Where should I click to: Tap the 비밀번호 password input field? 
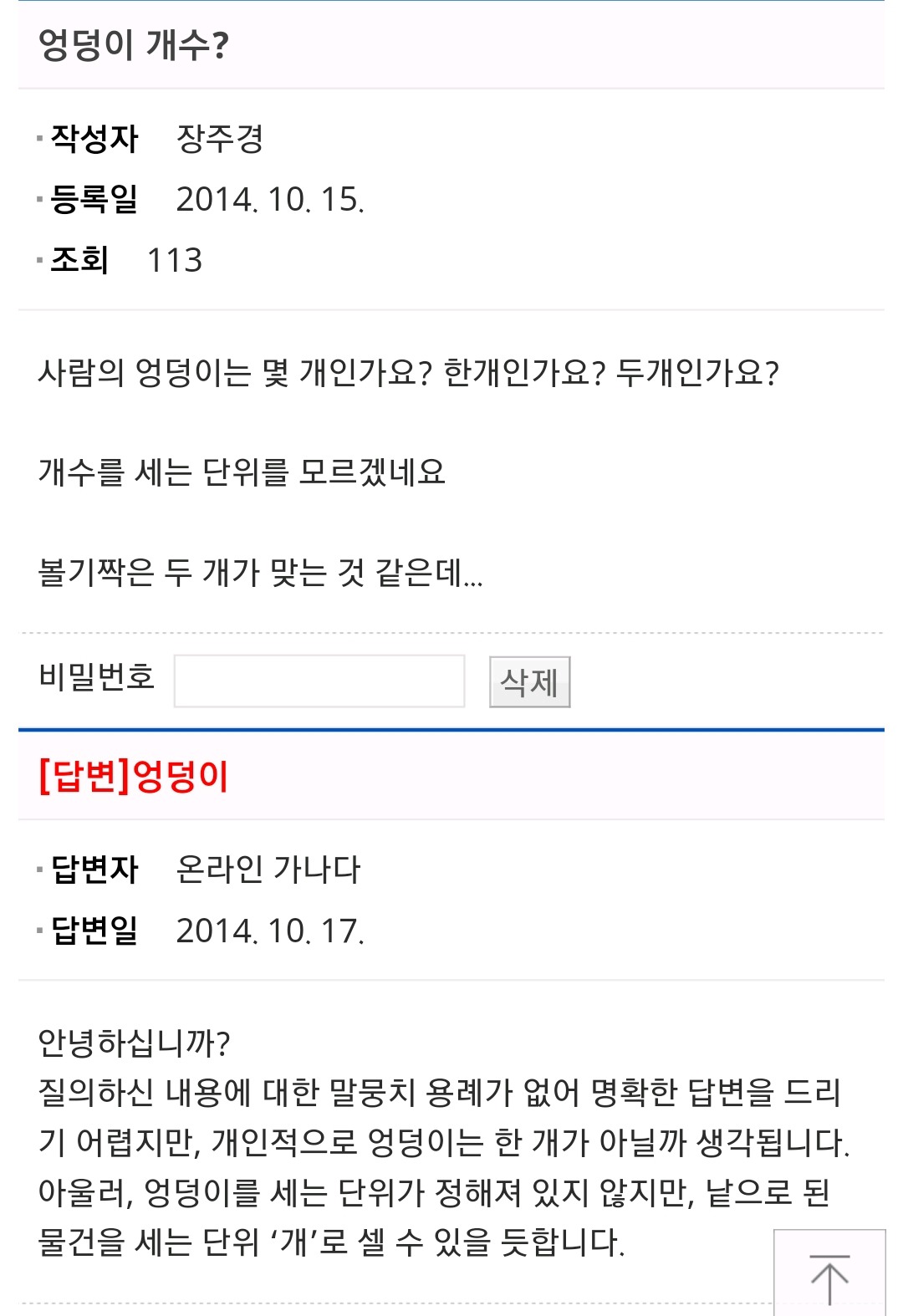(319, 681)
